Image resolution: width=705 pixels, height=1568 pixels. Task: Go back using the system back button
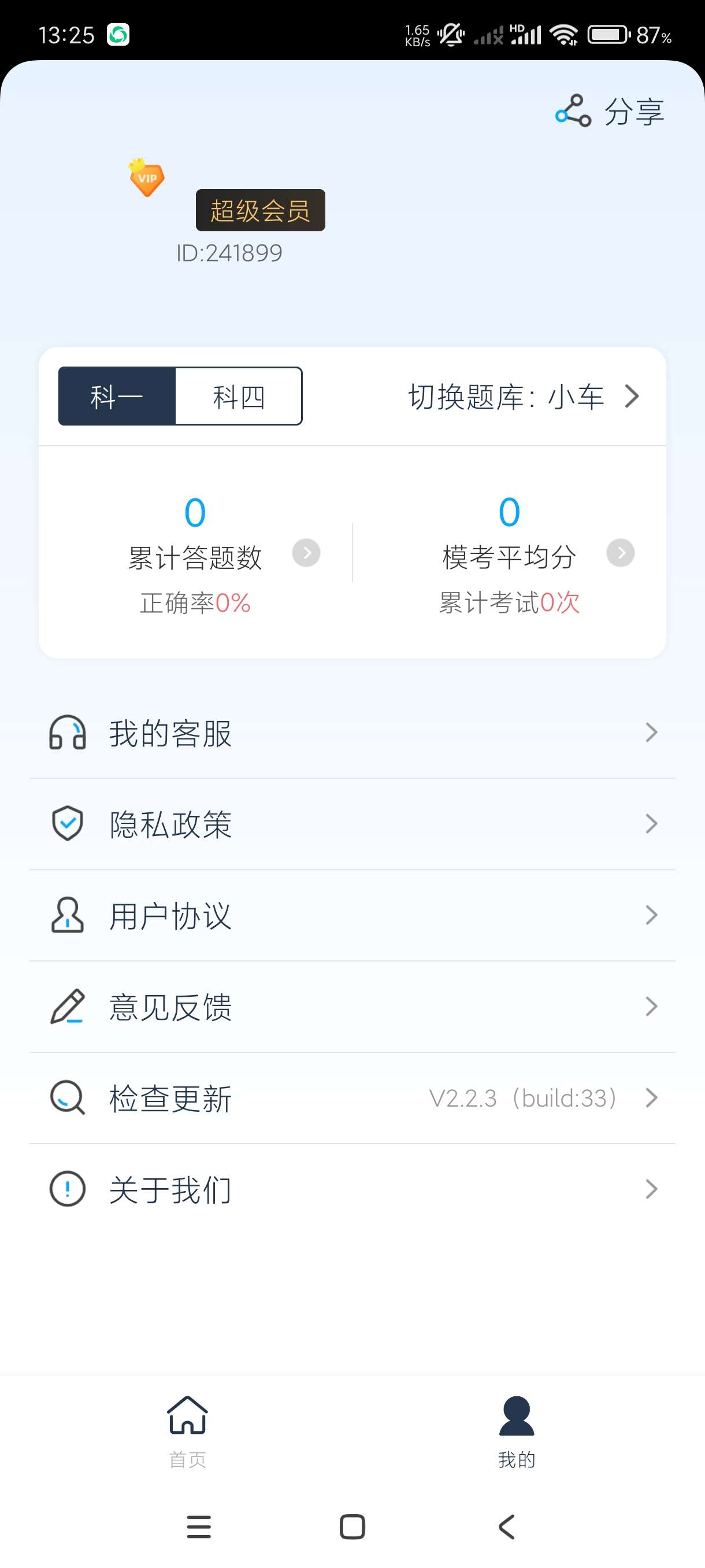507,1526
